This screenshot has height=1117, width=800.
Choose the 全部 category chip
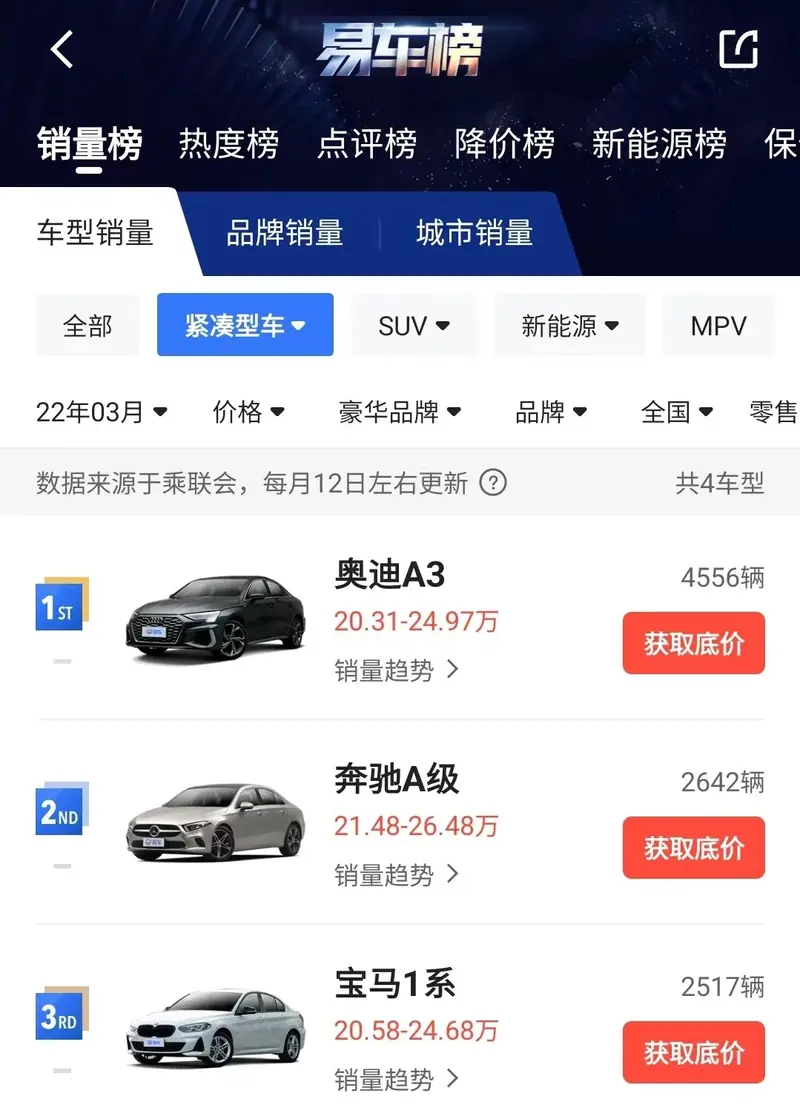tap(87, 325)
